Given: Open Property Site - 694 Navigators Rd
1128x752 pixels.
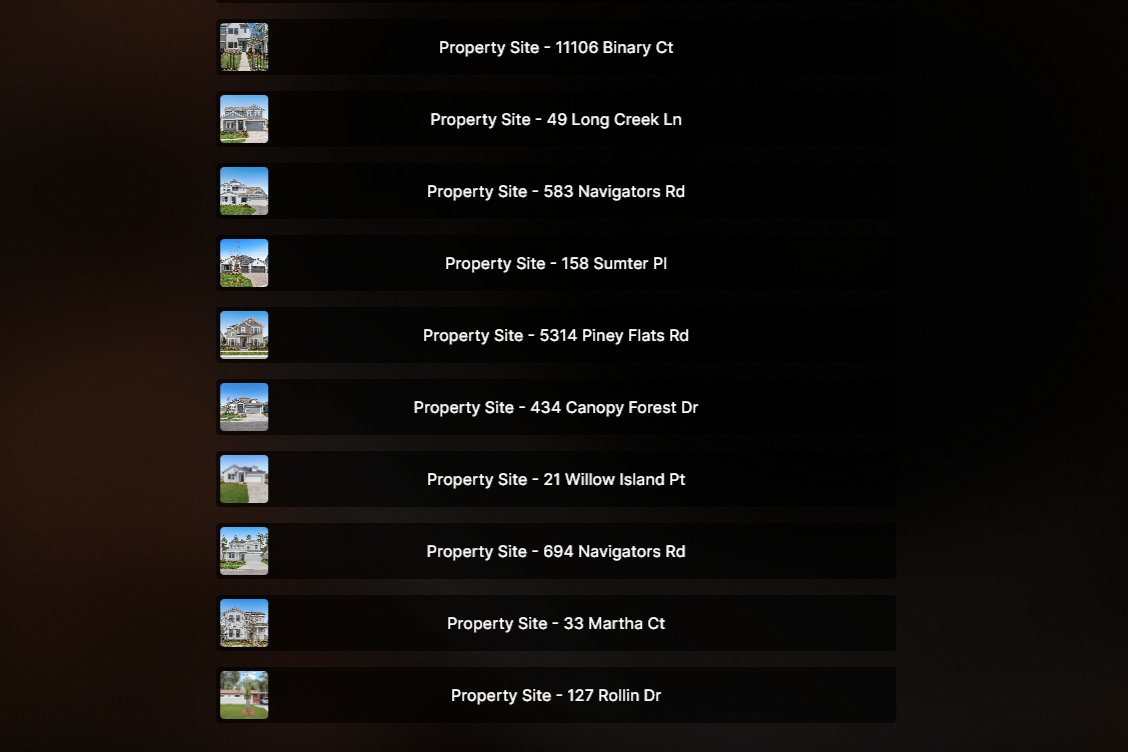Looking at the screenshot, I should pyautogui.click(x=556, y=552).
